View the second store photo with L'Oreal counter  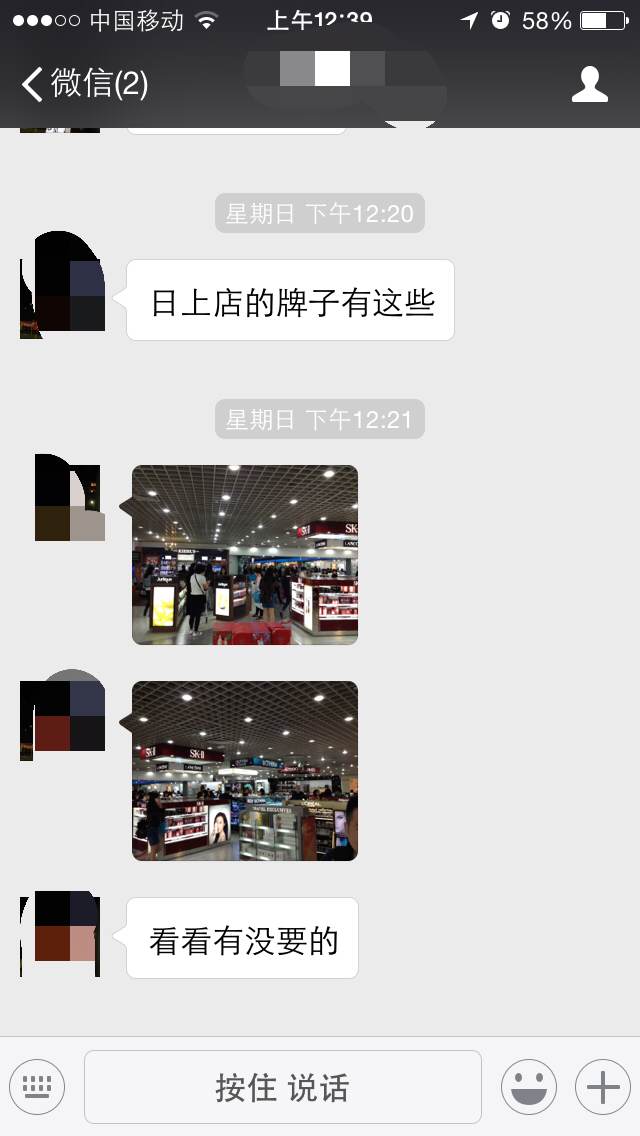245,771
